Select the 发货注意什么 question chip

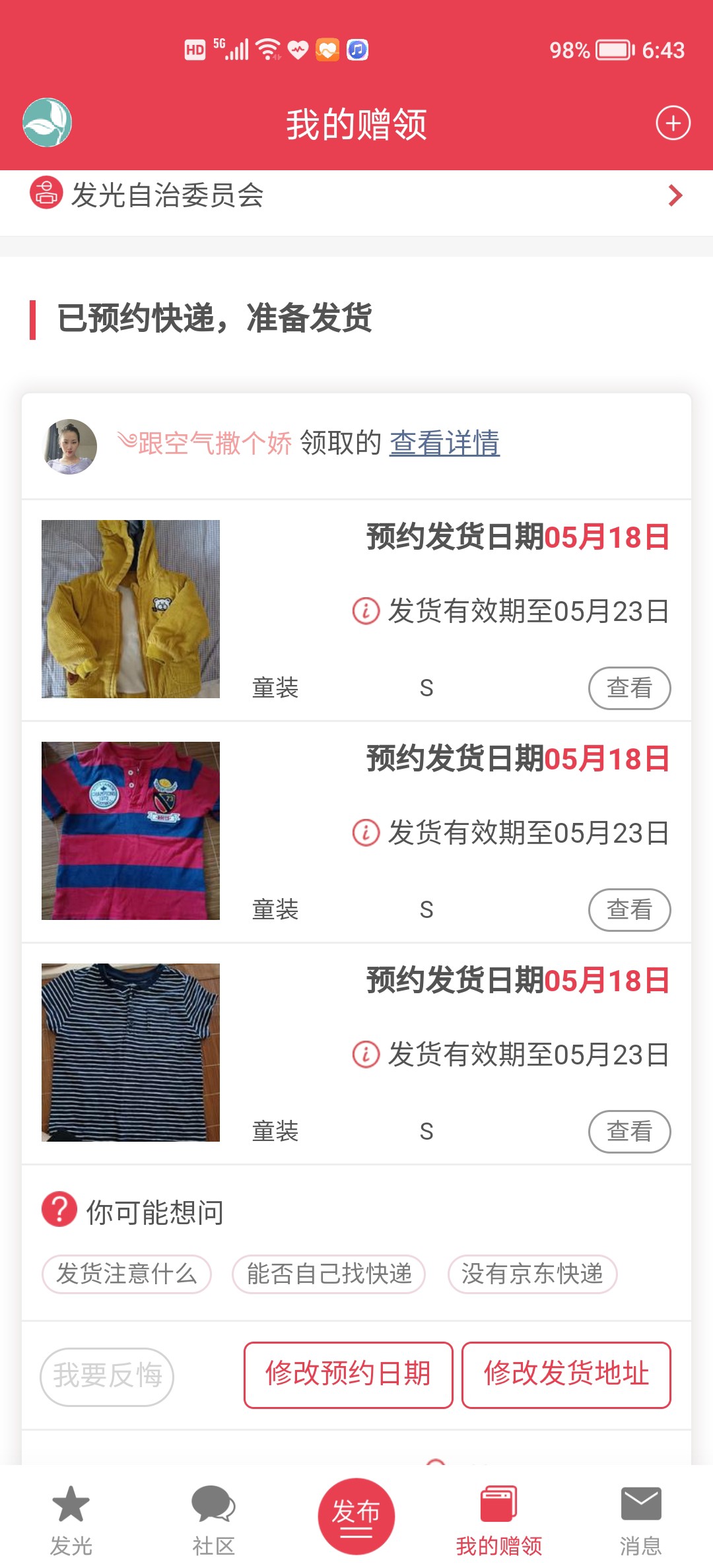coord(127,1274)
